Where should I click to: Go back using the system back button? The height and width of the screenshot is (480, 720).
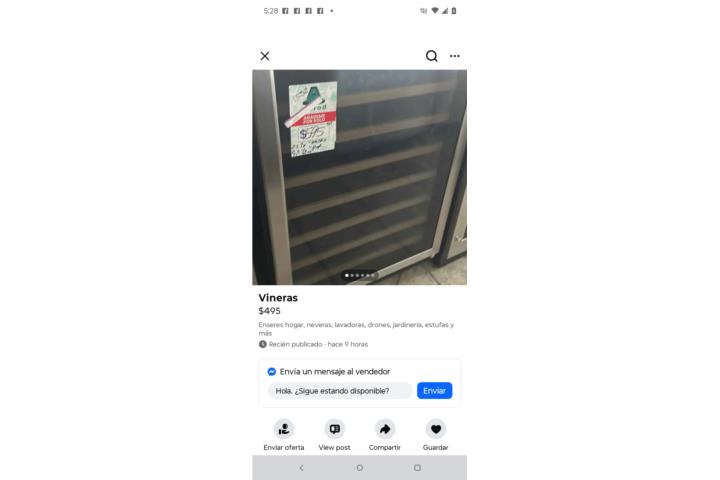click(302, 468)
